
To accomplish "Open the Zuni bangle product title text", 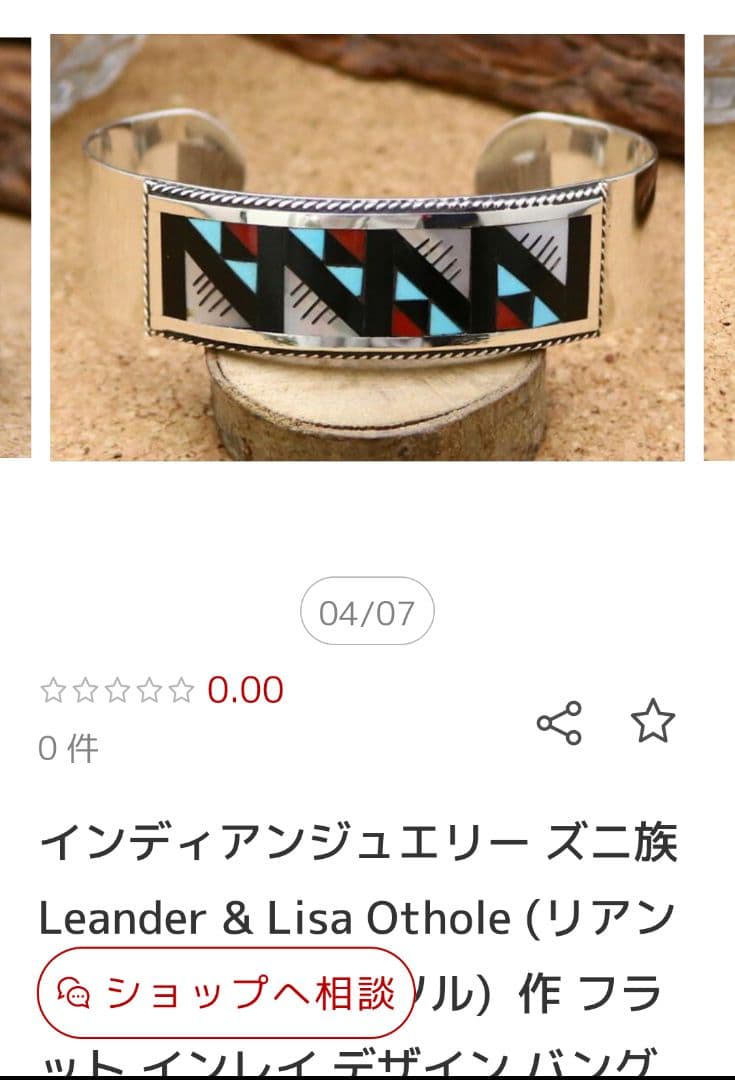I will tap(367, 850).
